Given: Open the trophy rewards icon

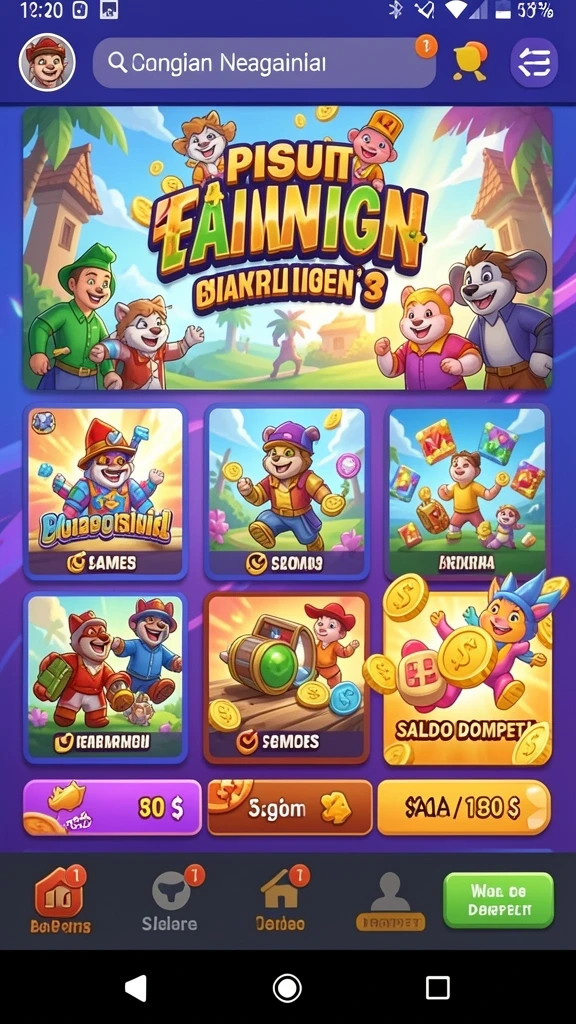Looking at the screenshot, I should (470, 62).
